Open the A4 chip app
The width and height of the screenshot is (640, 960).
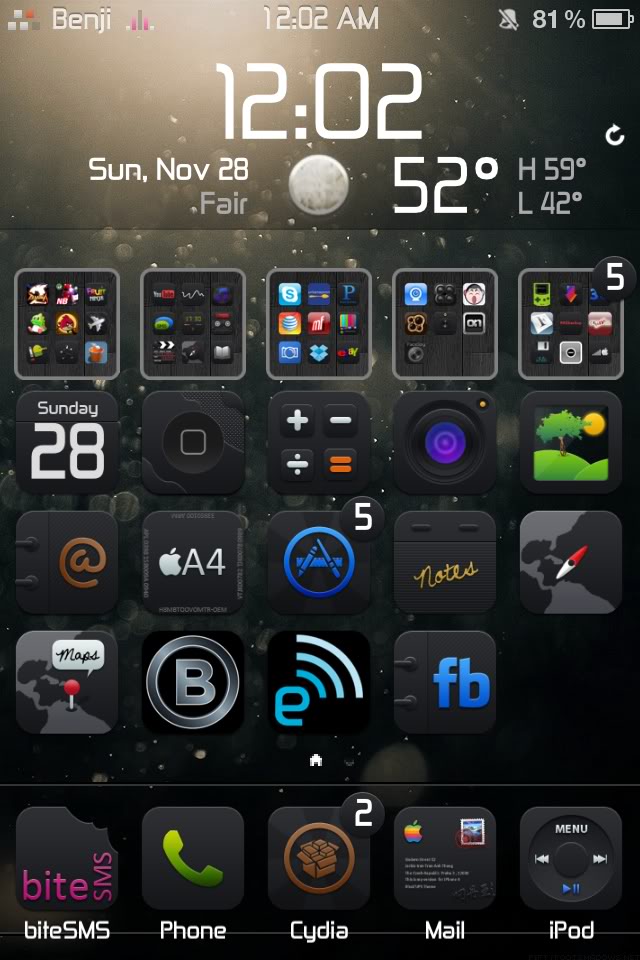pyautogui.click(x=193, y=562)
